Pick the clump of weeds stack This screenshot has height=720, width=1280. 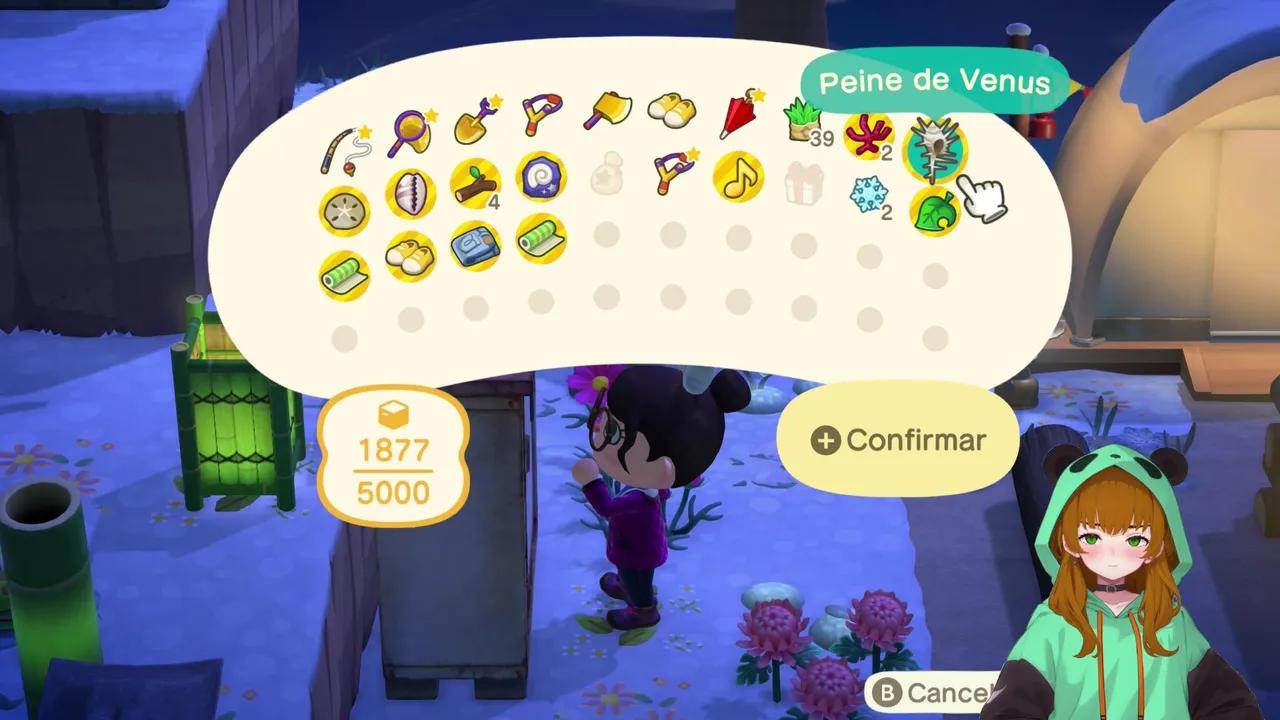(x=802, y=121)
